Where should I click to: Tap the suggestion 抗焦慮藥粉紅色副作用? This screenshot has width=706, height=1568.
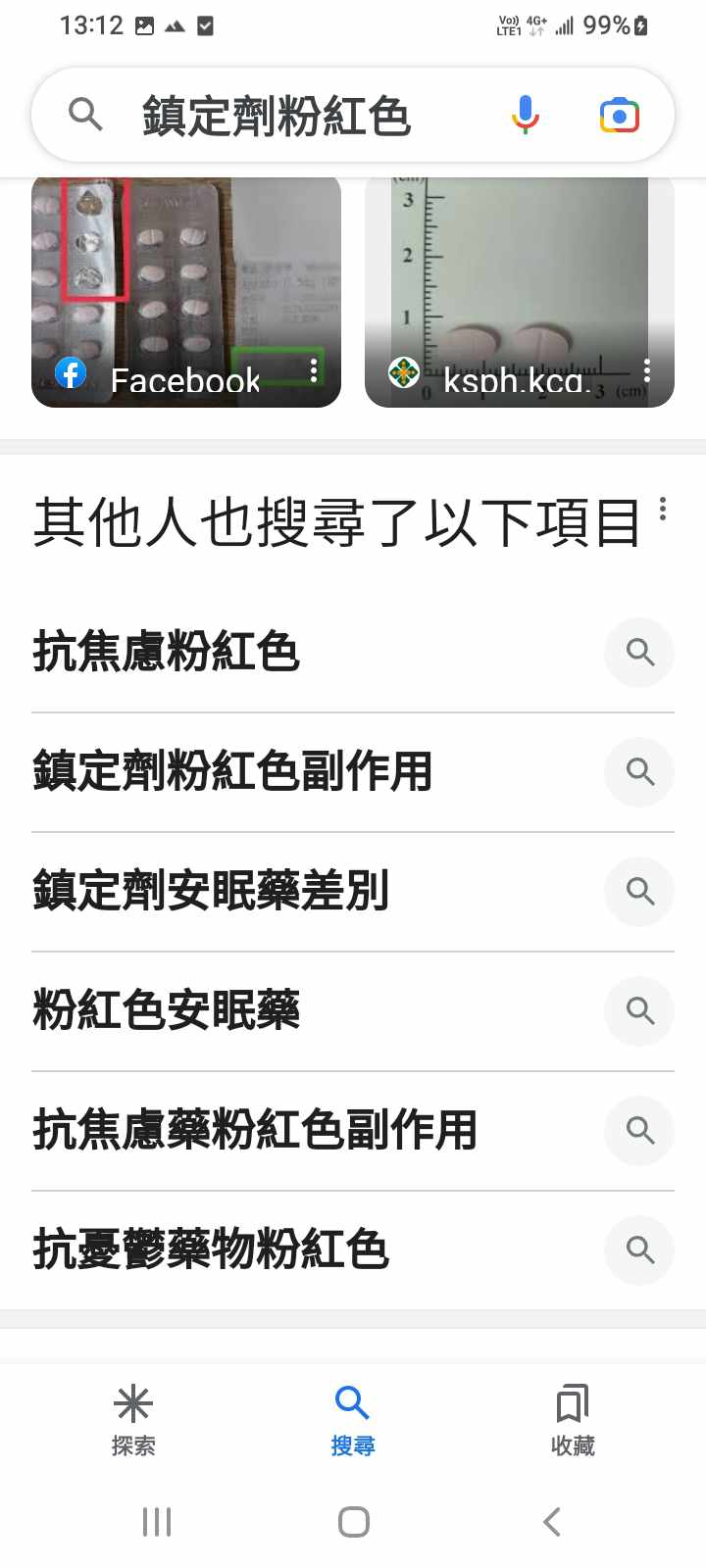pos(255,1131)
